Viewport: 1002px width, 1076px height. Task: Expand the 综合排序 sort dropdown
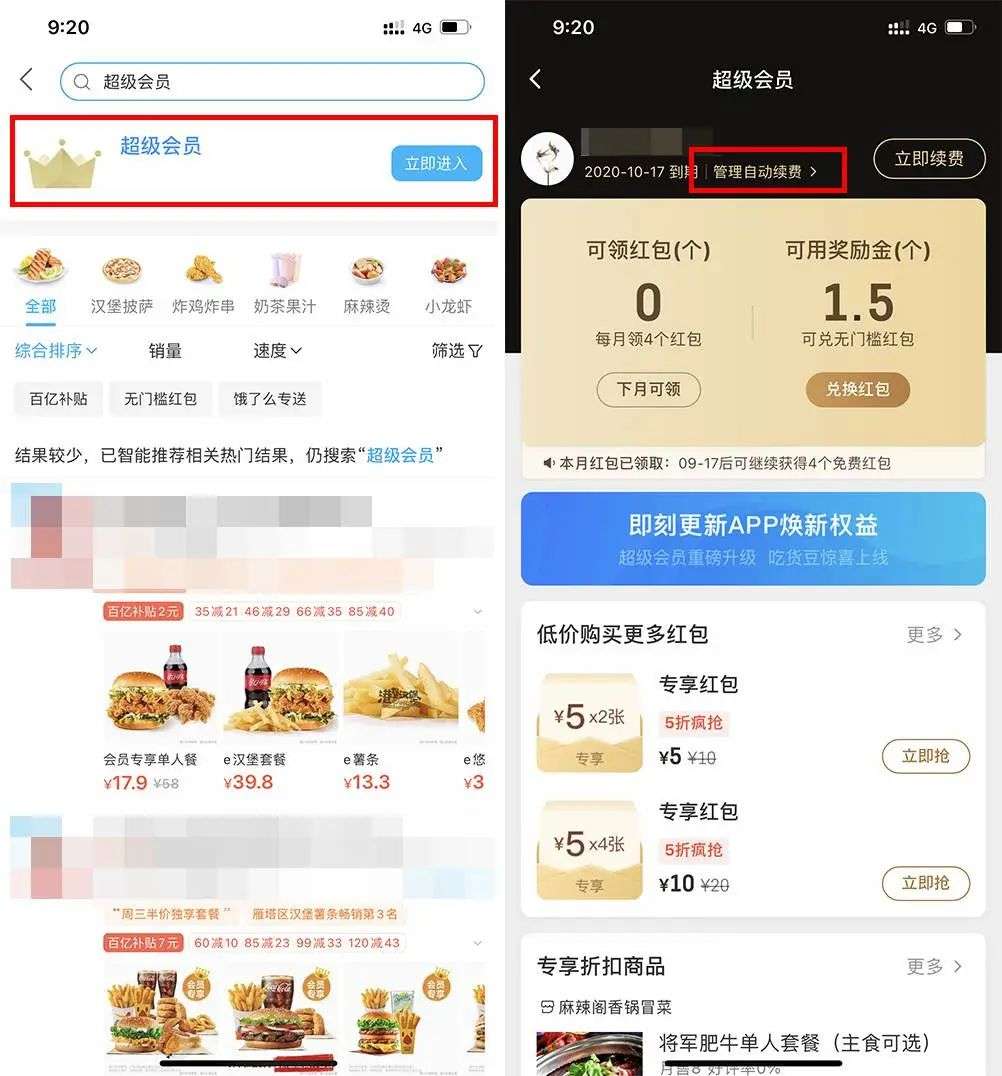coord(56,350)
